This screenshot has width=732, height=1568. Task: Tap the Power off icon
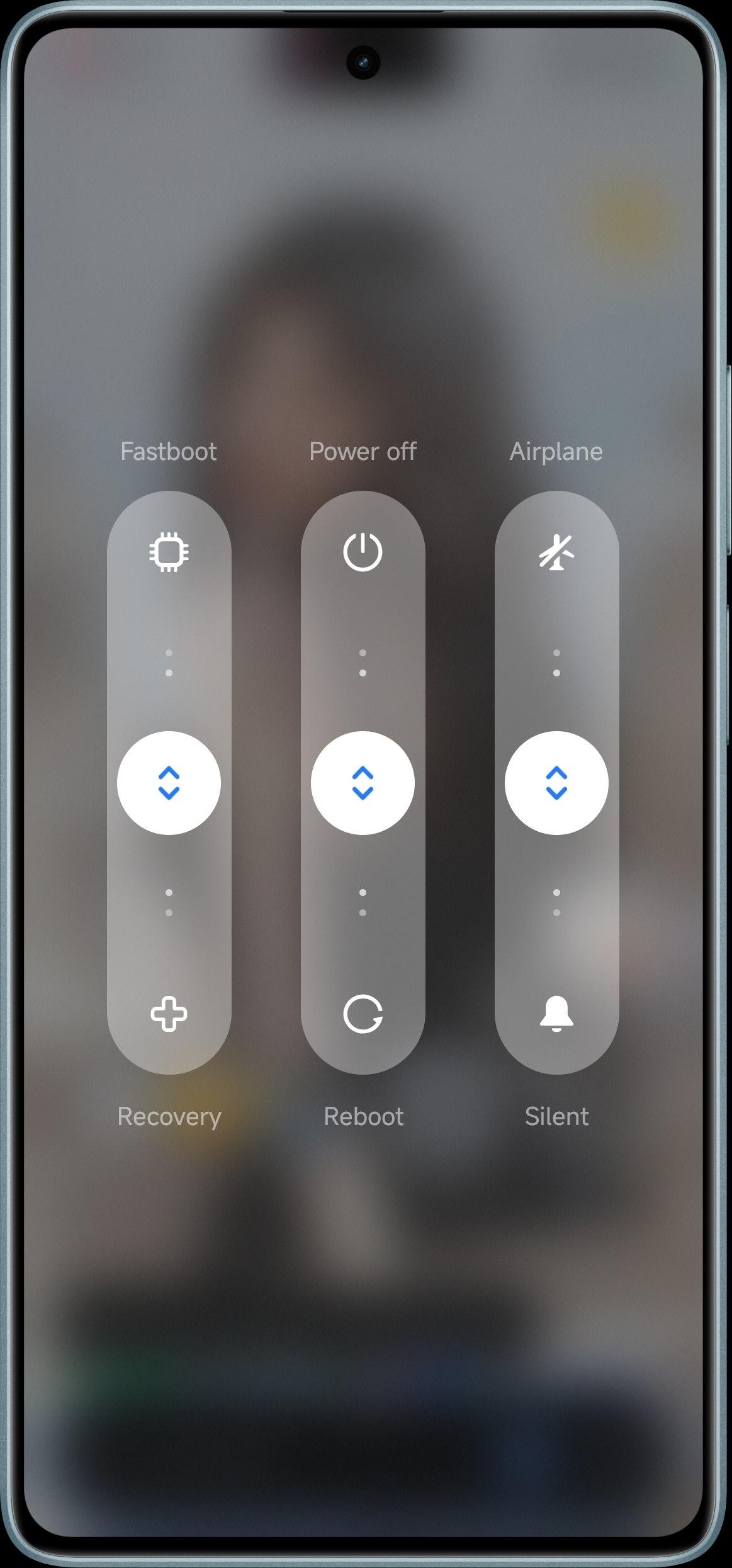pos(363,552)
